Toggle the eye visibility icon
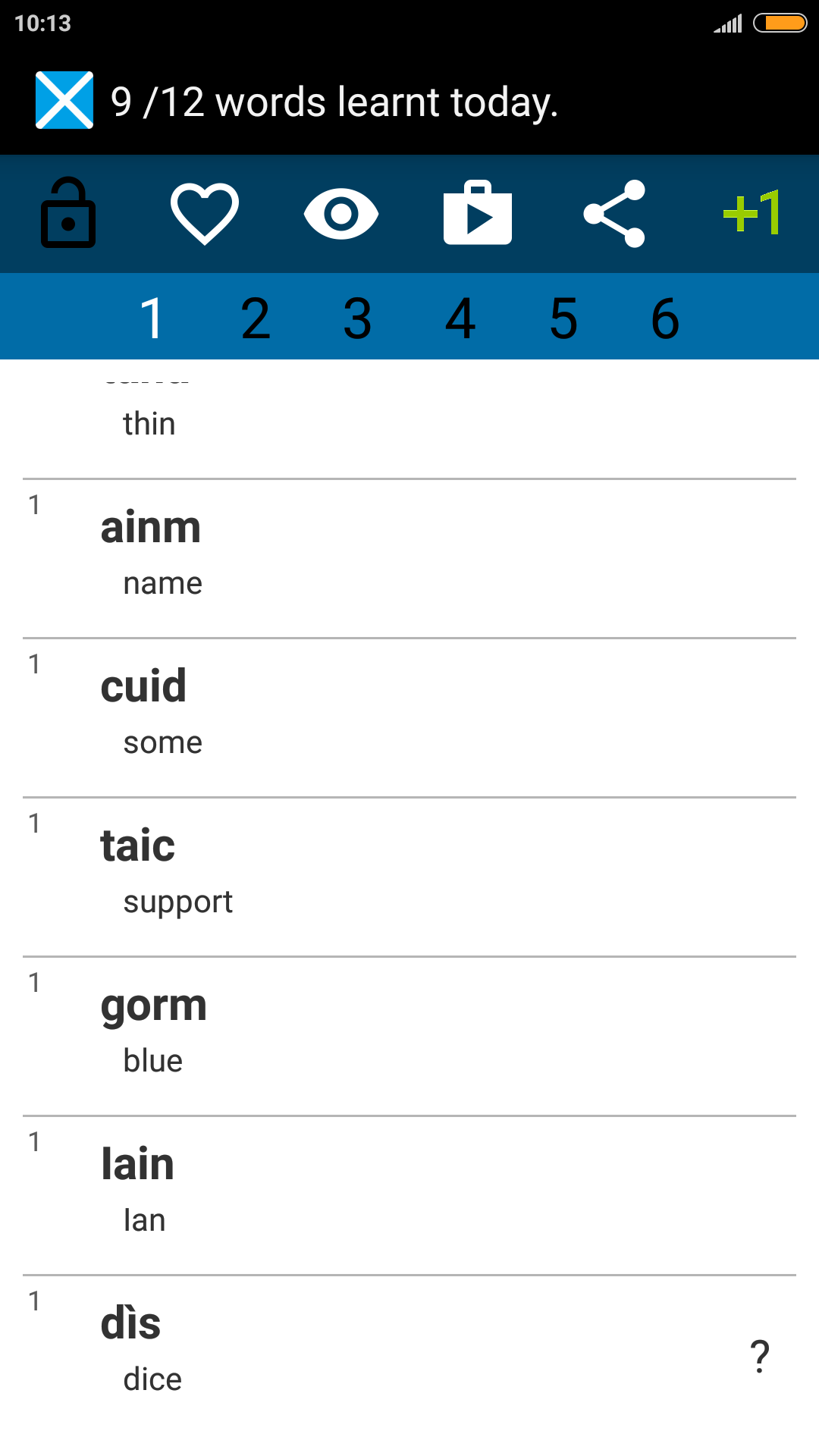 coord(341,214)
